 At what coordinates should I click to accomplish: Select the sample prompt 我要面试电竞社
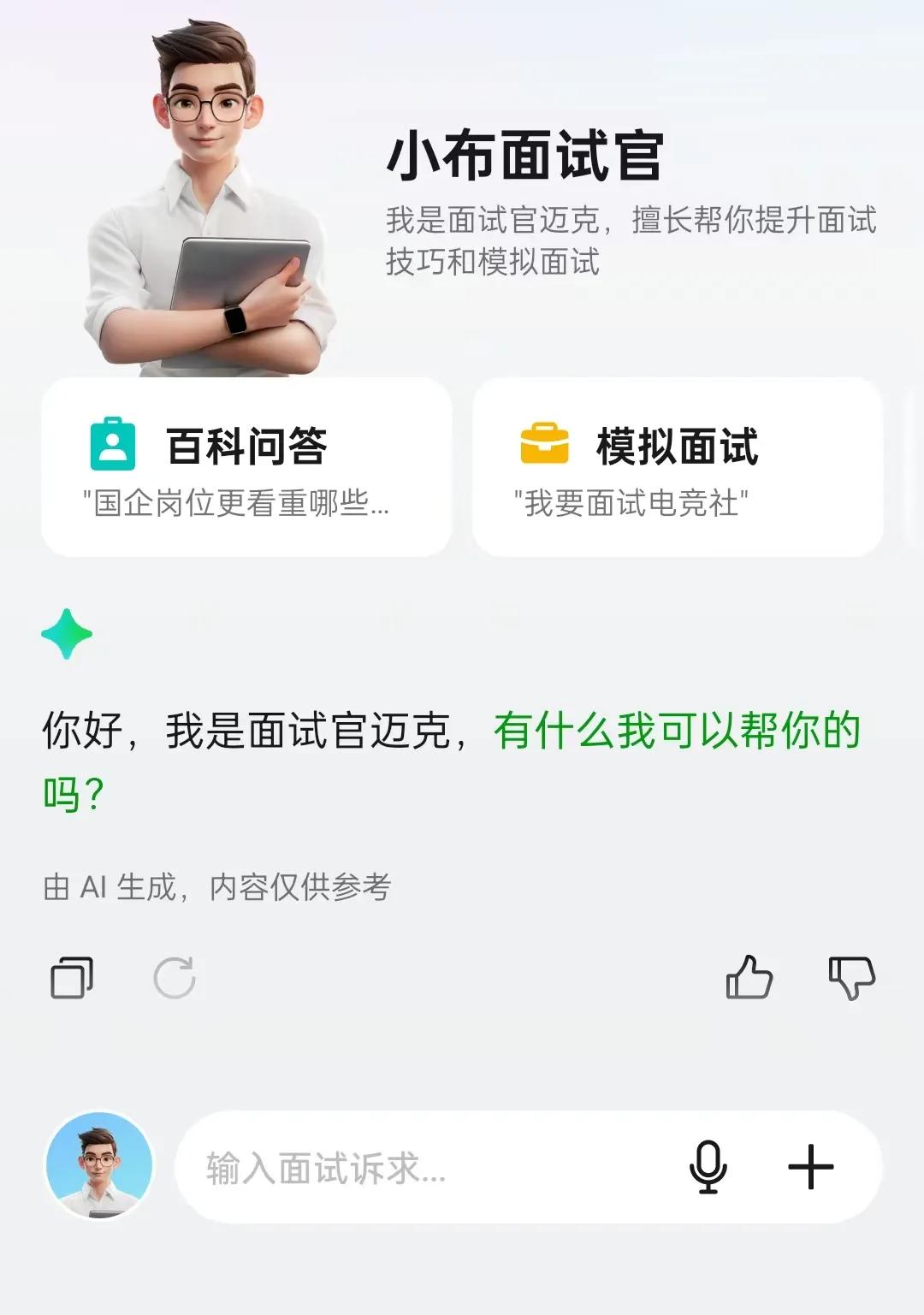632,504
